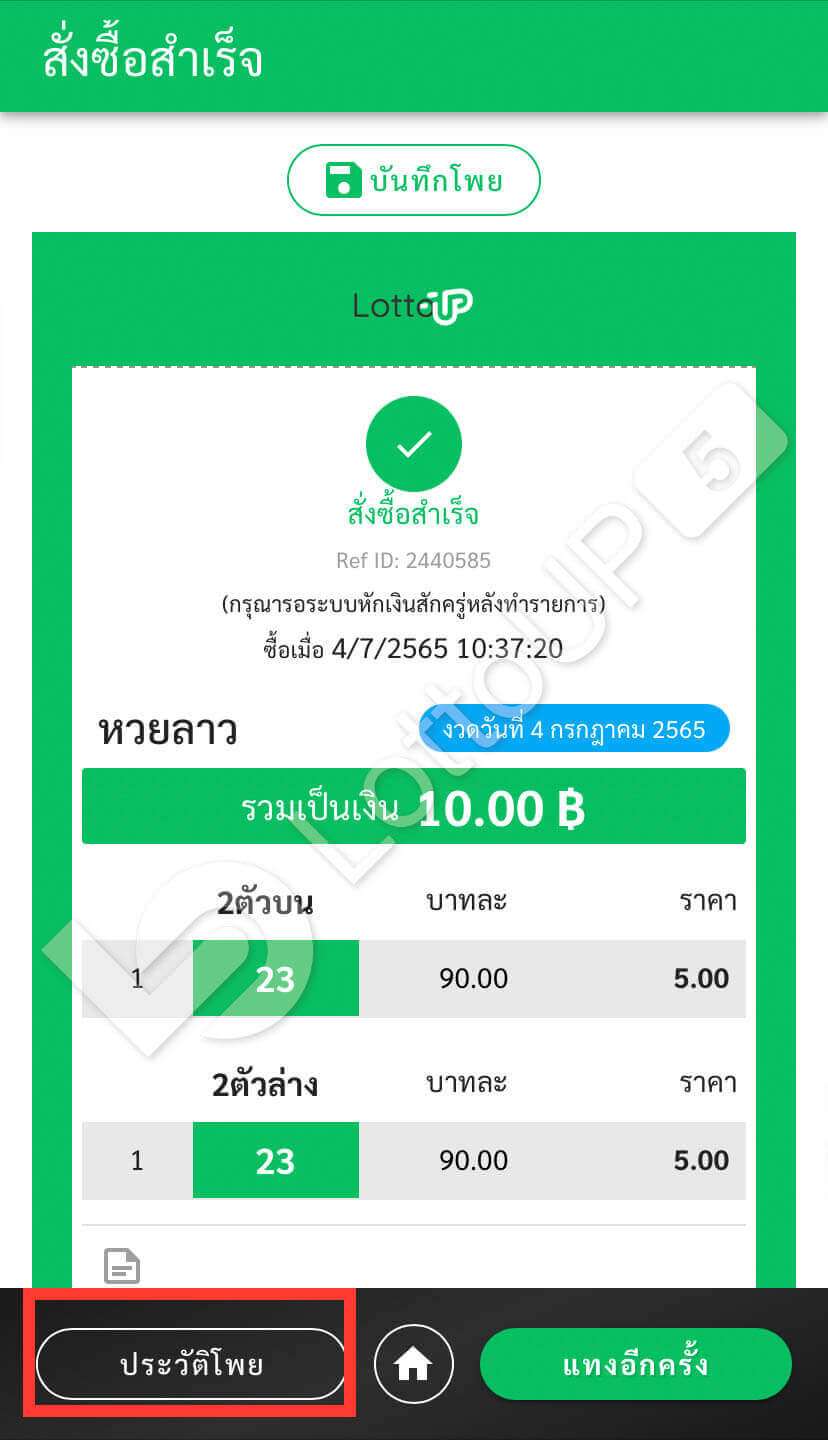The height and width of the screenshot is (1440, 828).
Task: Go to the home screen icon
Action: [x=414, y=1364]
